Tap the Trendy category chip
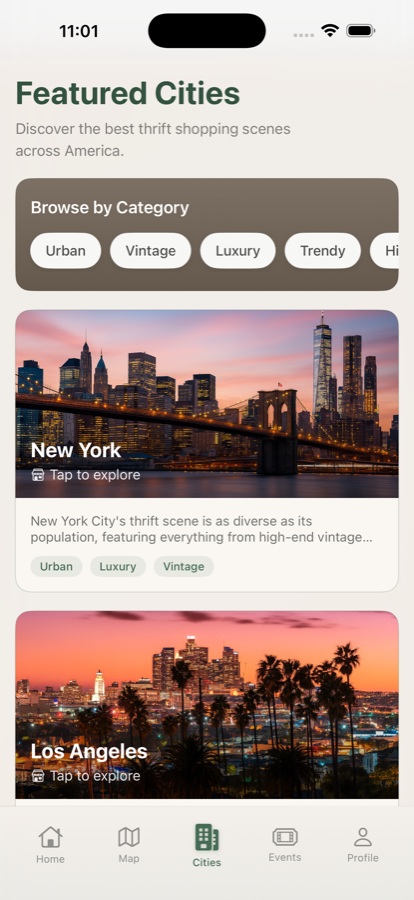The image size is (414, 900). point(323,251)
